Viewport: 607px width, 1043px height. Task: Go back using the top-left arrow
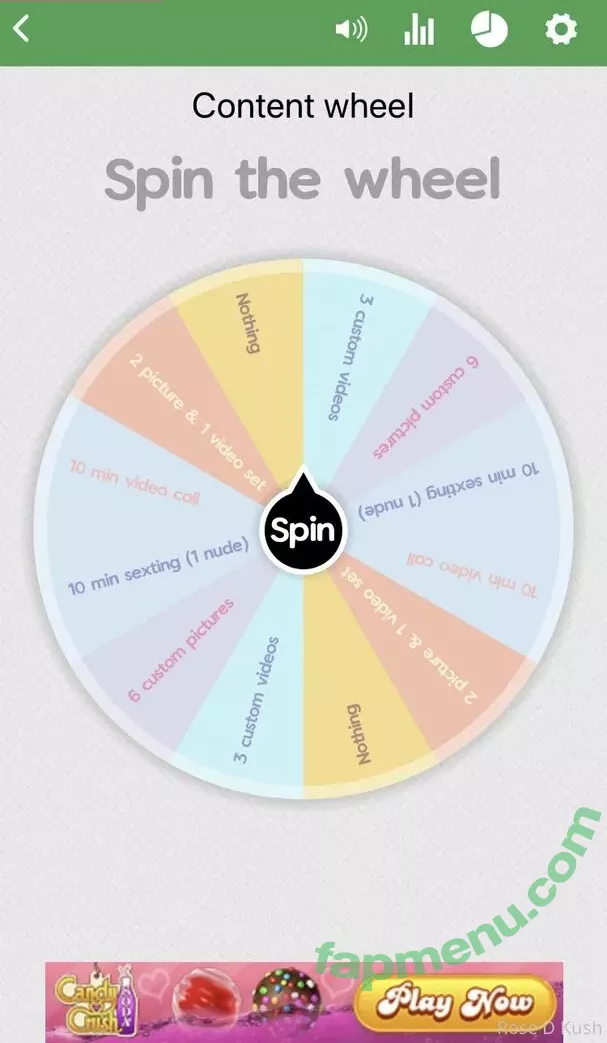tap(21, 29)
